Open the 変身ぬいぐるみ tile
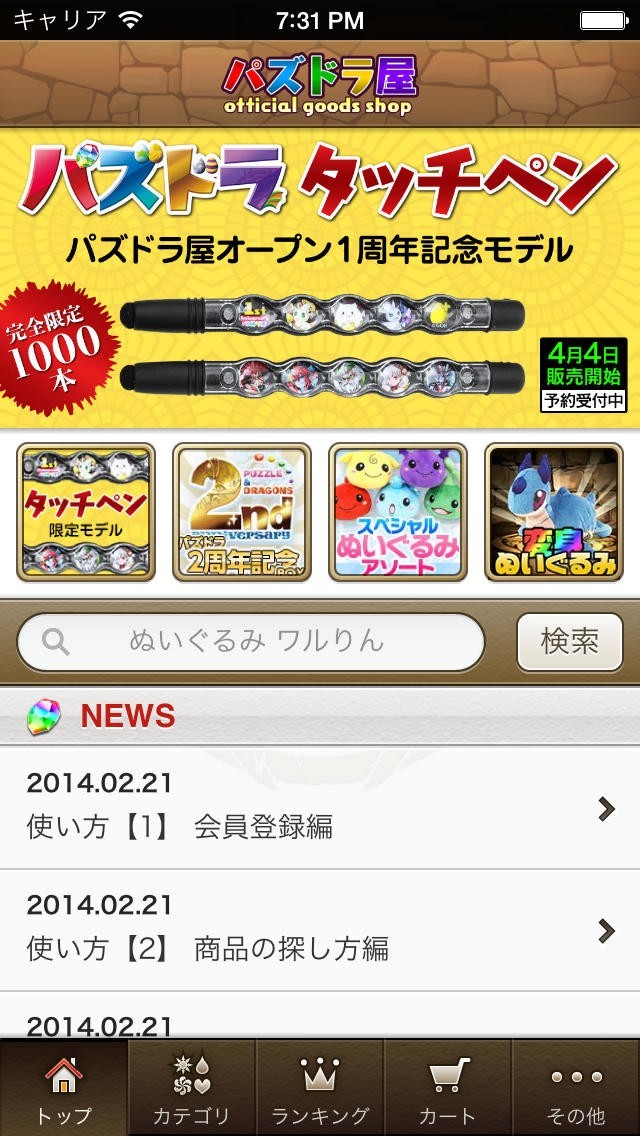640x1136 pixels. (x=553, y=512)
